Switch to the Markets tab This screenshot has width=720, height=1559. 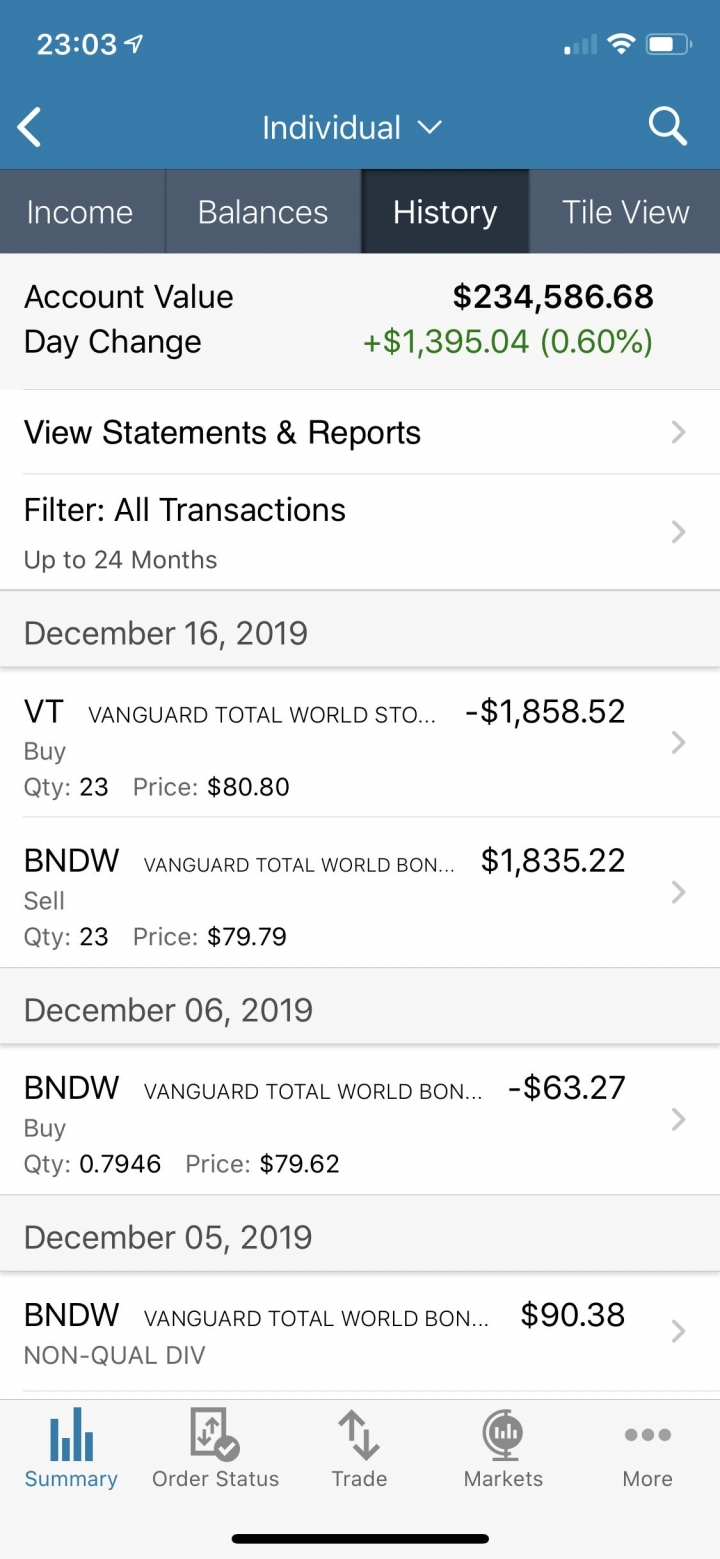(503, 1448)
